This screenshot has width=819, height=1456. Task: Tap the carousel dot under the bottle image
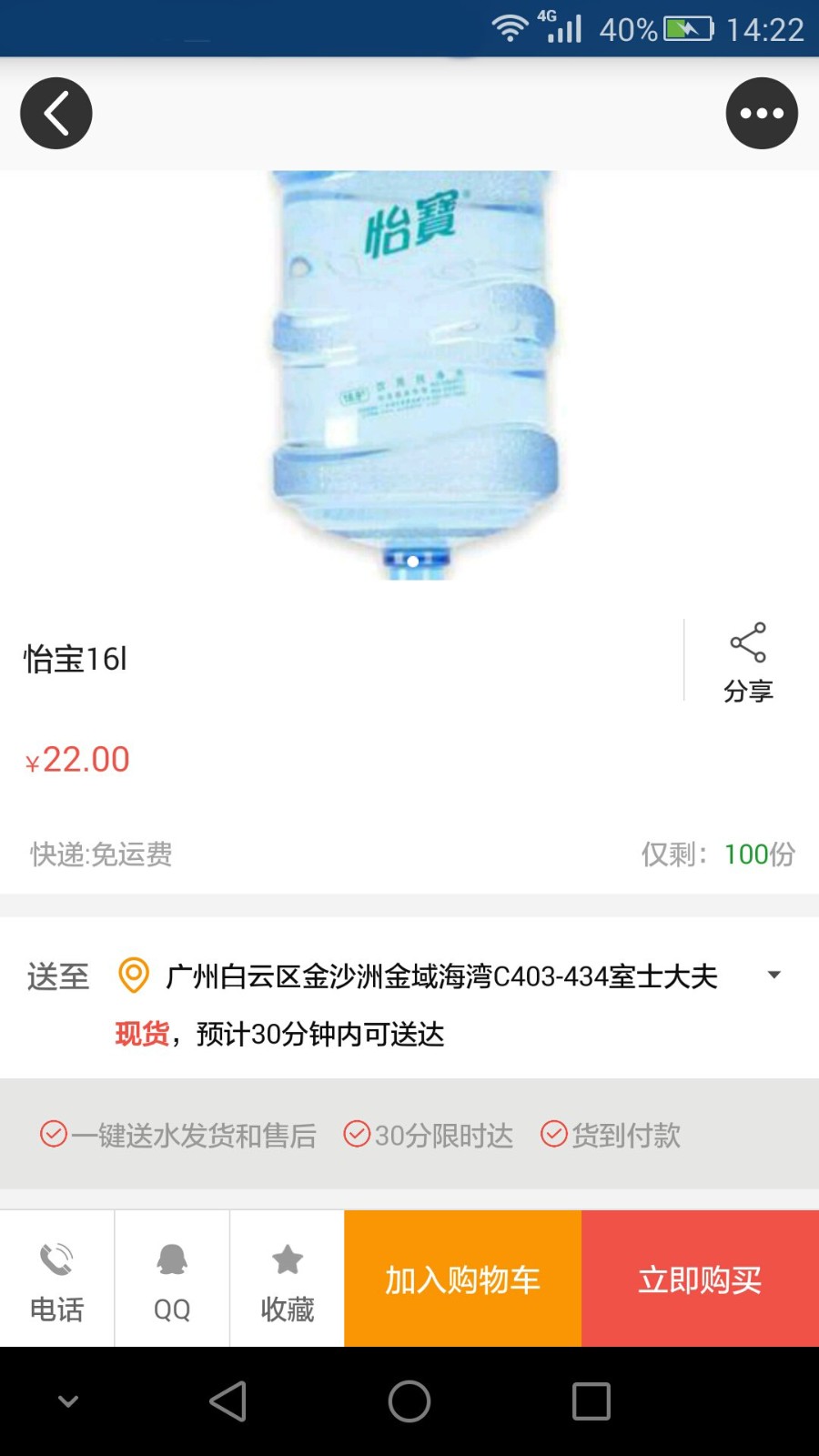410,561
